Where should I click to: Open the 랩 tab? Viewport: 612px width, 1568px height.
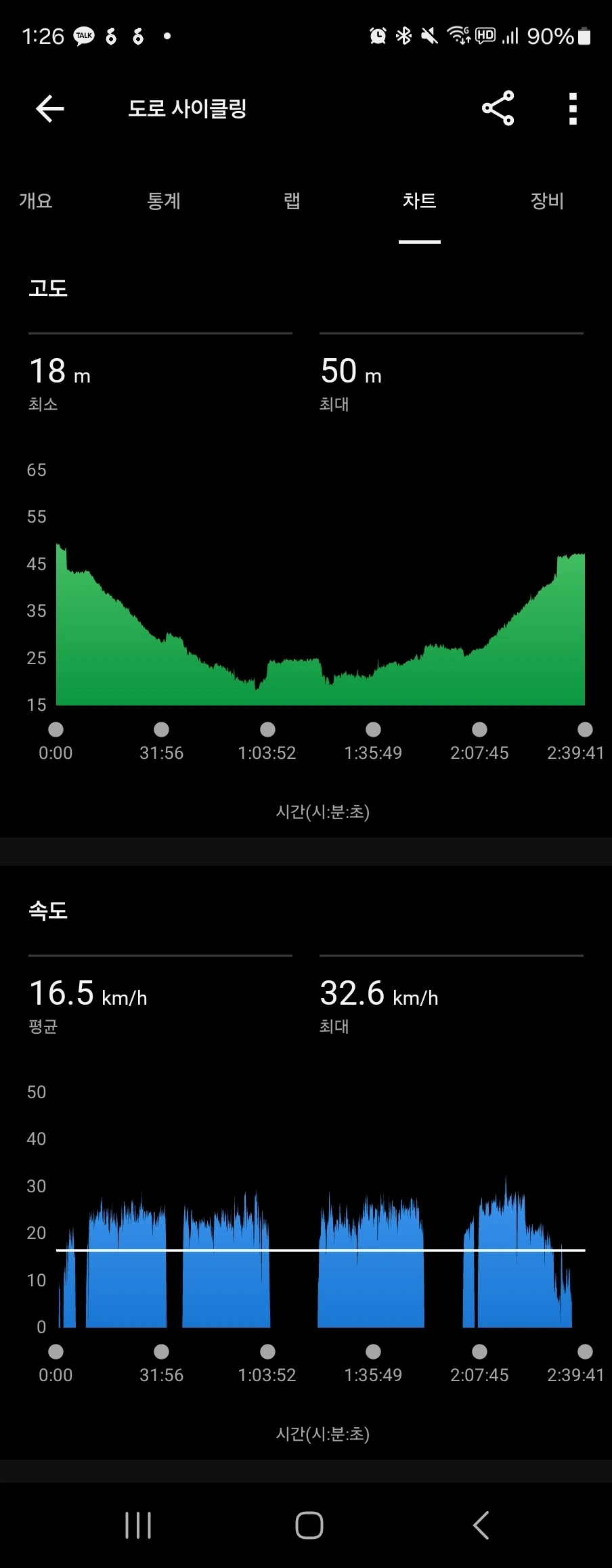click(292, 201)
